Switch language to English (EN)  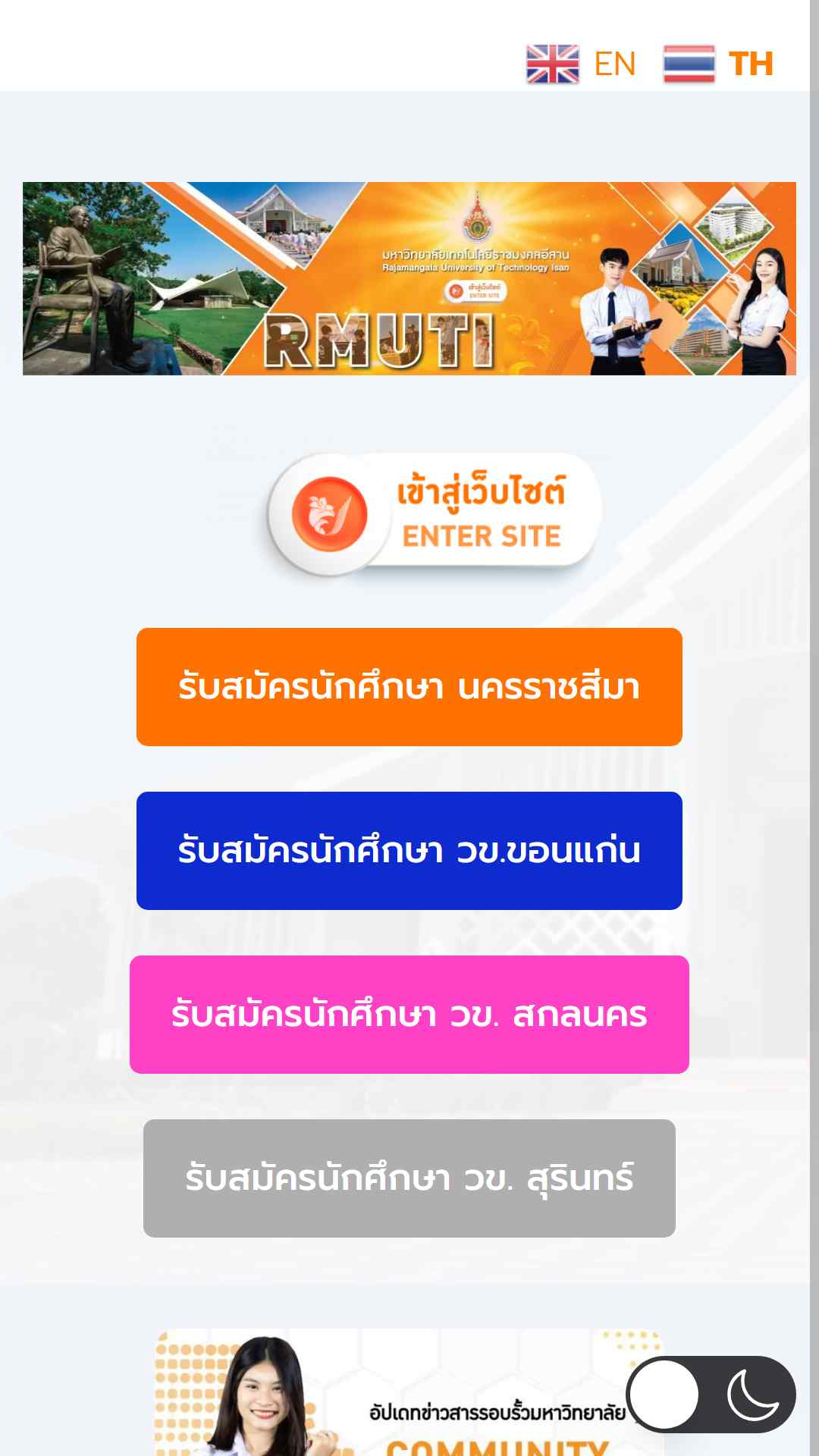point(582,64)
